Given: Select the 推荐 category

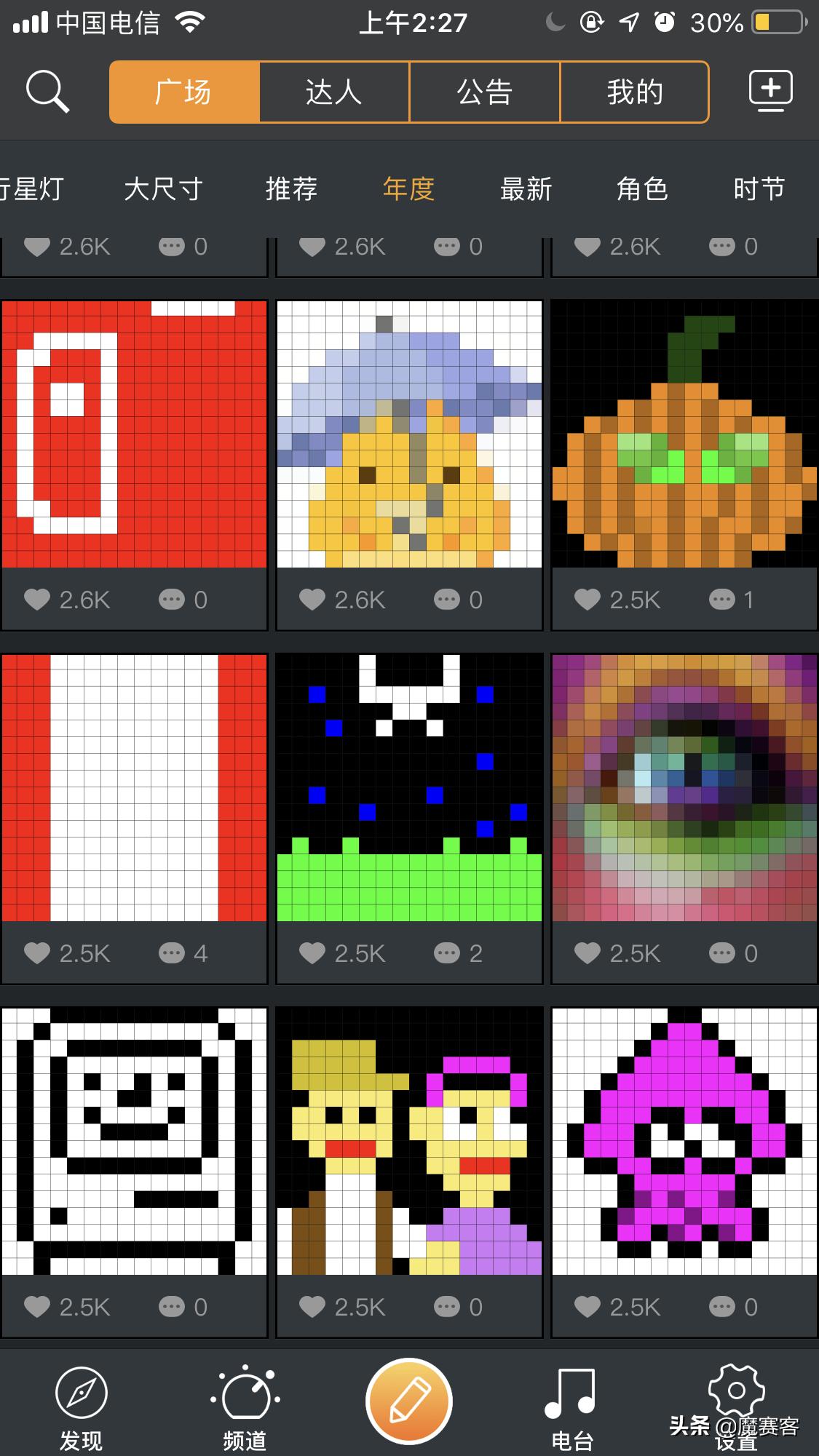Looking at the screenshot, I should coord(291,189).
